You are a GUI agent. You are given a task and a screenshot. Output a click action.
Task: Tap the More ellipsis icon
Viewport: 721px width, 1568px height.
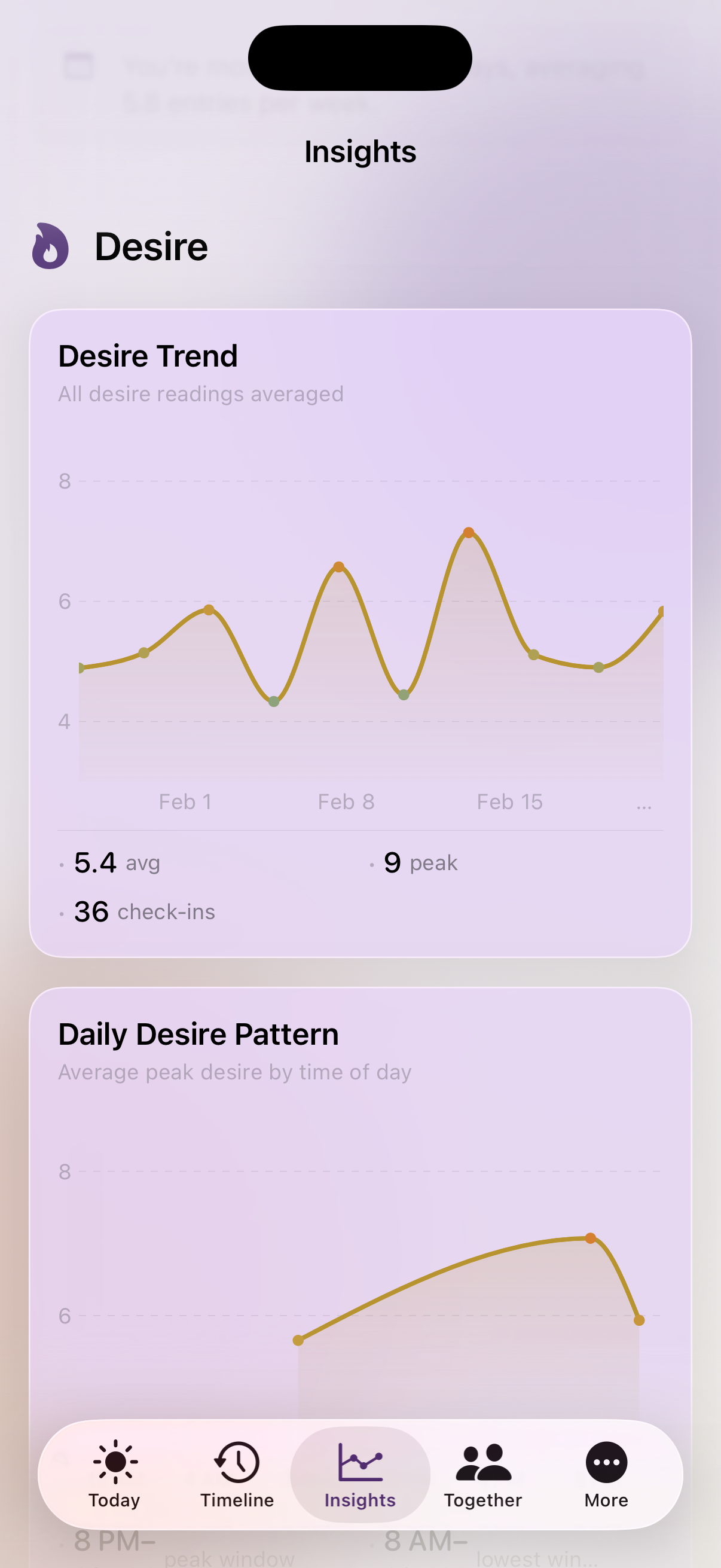(605, 1461)
